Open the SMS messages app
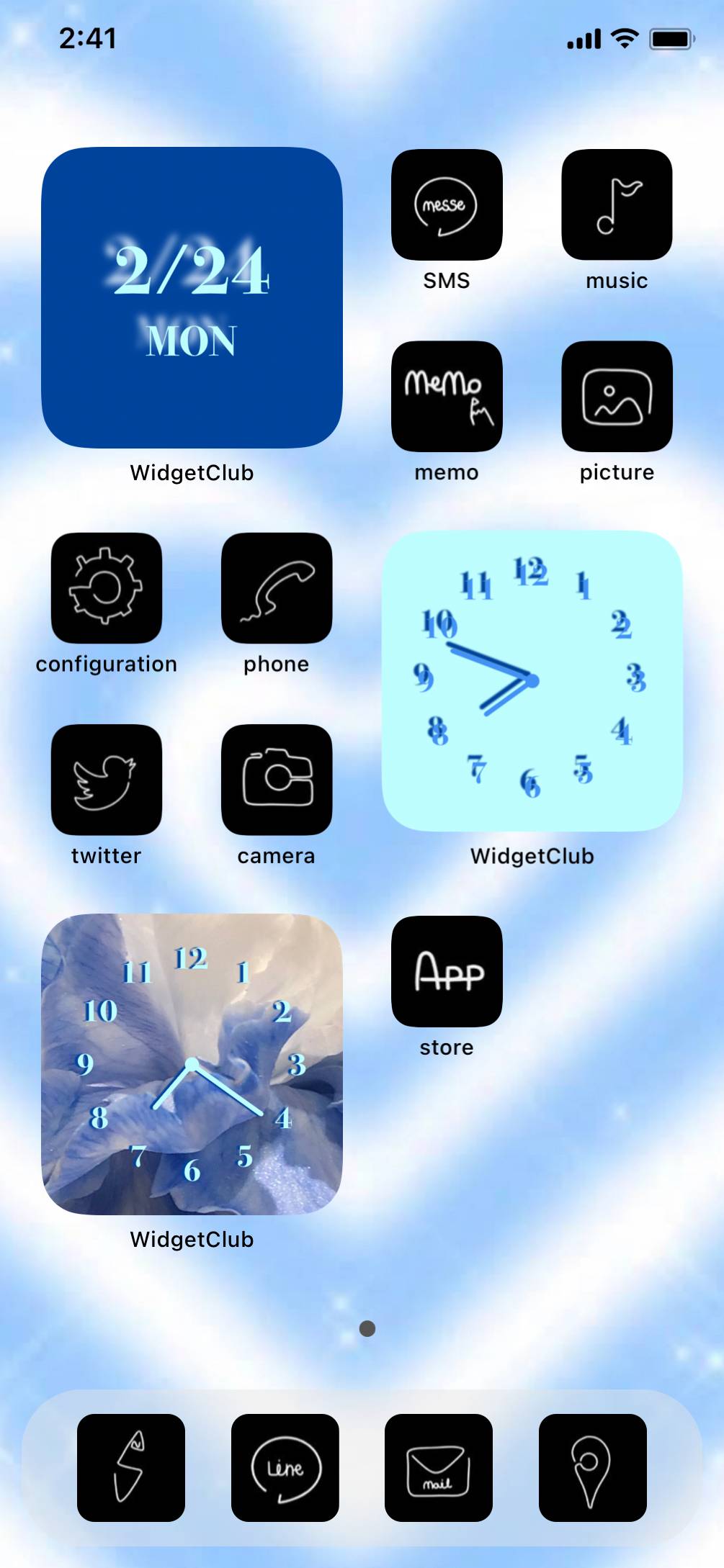This screenshot has width=724, height=1568. click(447, 205)
